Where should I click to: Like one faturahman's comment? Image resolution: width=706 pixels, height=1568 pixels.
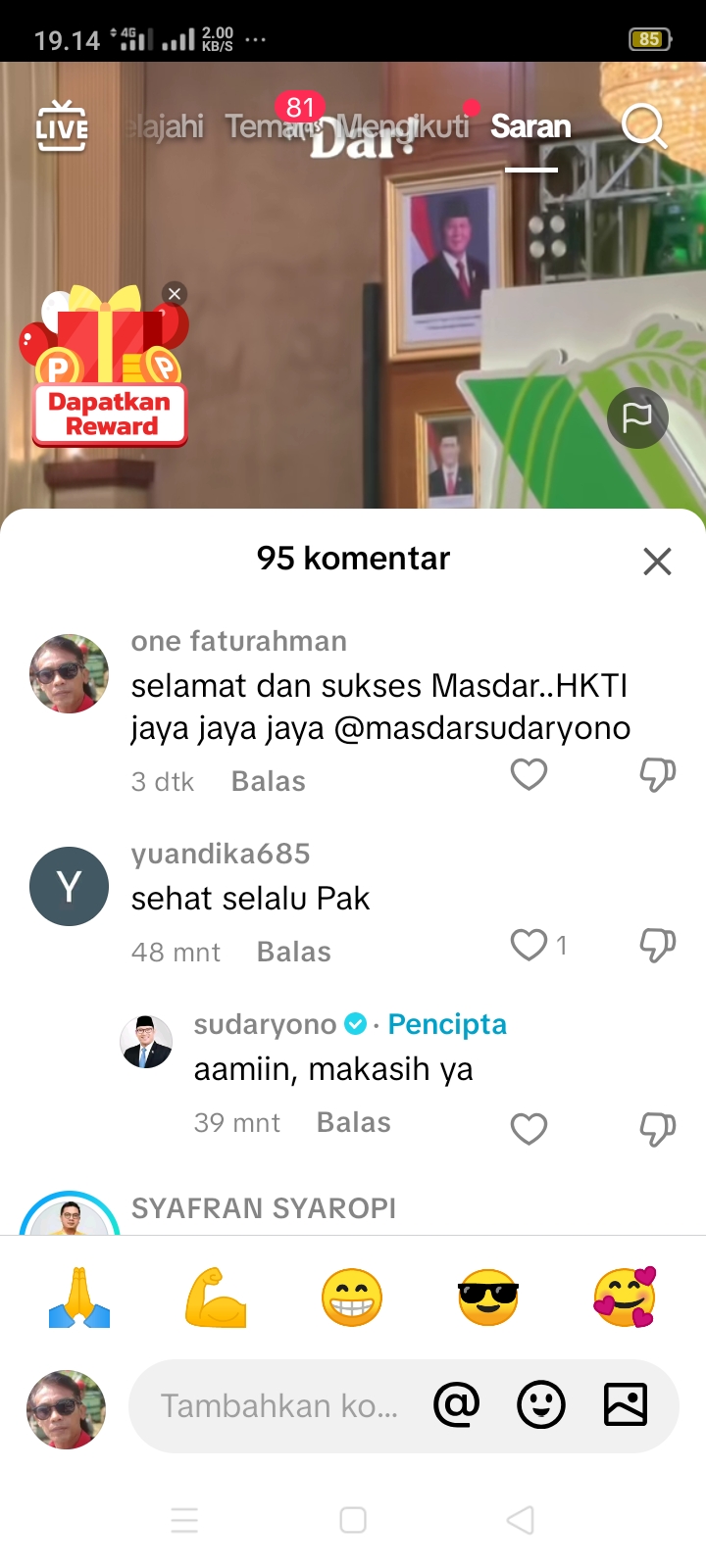coord(529,774)
